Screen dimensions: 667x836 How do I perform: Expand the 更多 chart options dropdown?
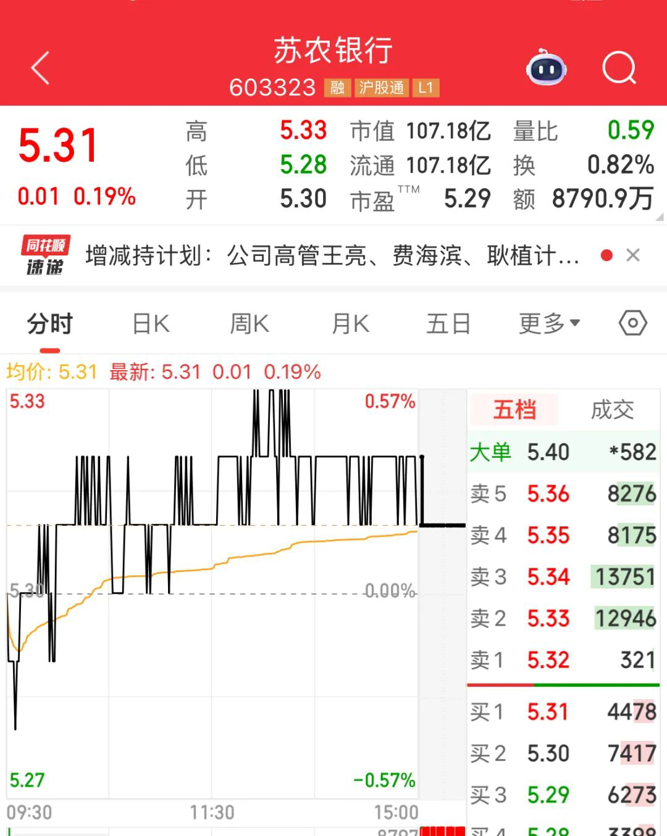point(549,323)
